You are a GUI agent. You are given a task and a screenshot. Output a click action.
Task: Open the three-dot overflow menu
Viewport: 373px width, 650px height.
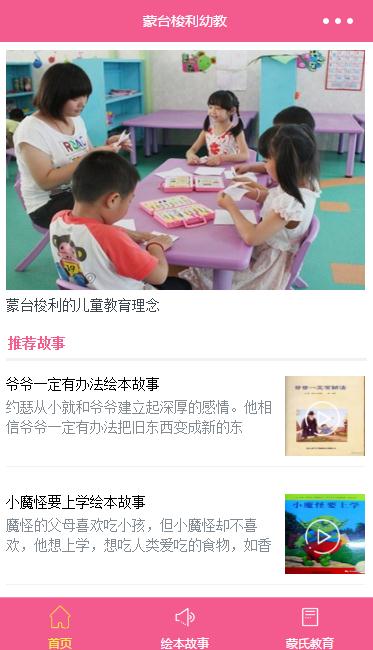tap(338, 21)
